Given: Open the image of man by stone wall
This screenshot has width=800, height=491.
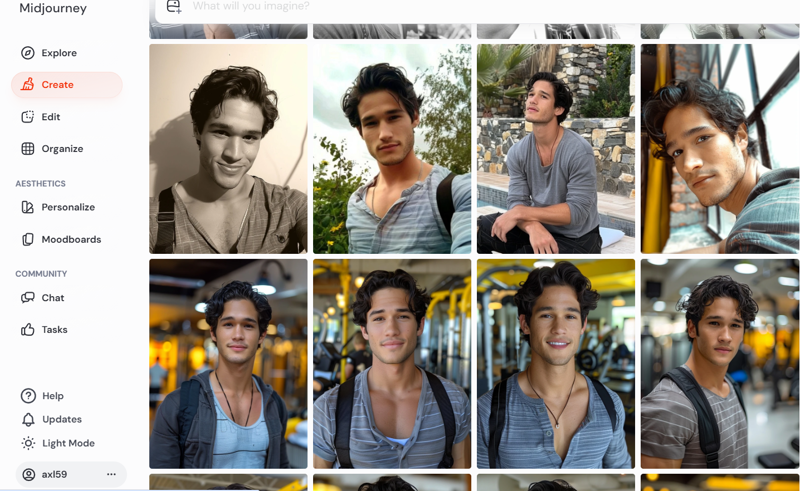Looking at the screenshot, I should click(555, 148).
